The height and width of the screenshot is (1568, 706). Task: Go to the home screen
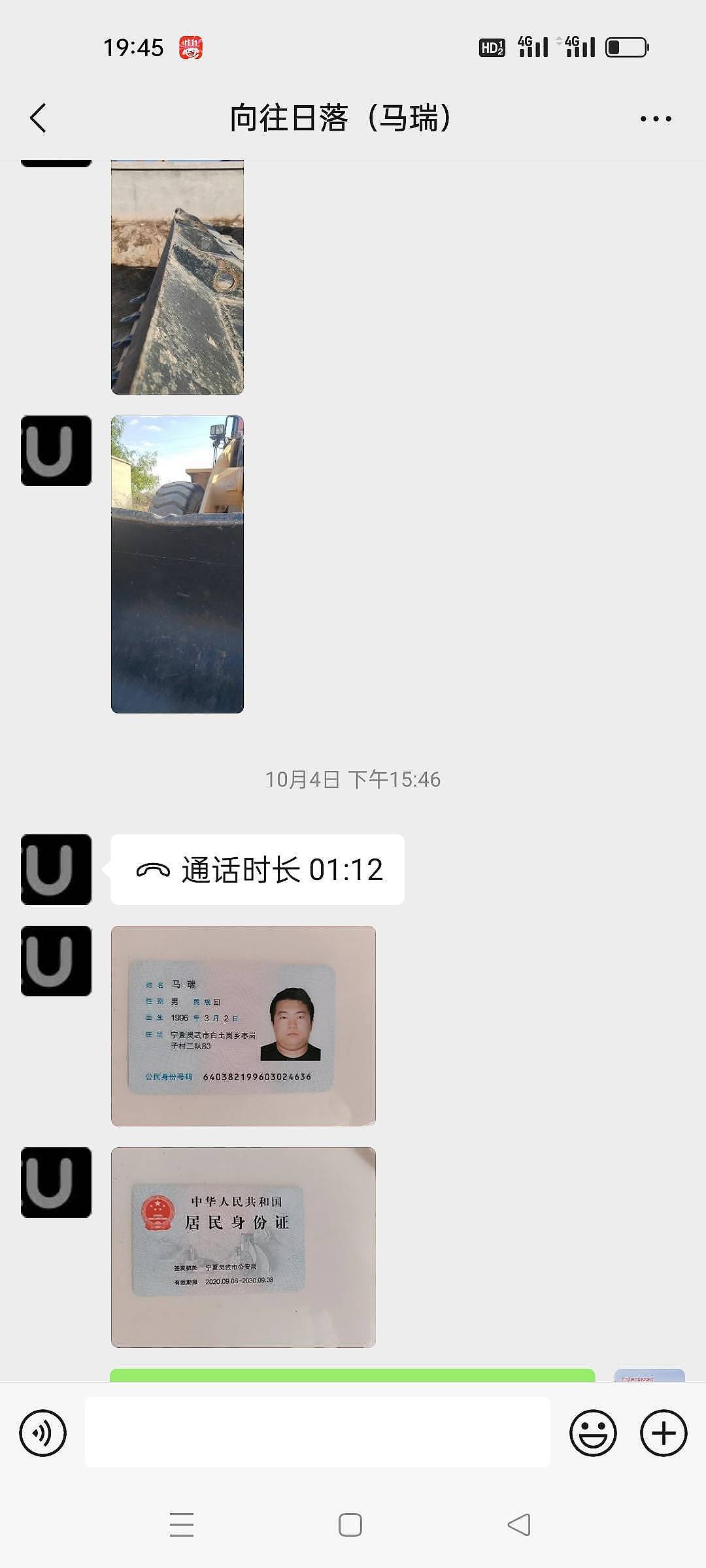click(x=350, y=1525)
